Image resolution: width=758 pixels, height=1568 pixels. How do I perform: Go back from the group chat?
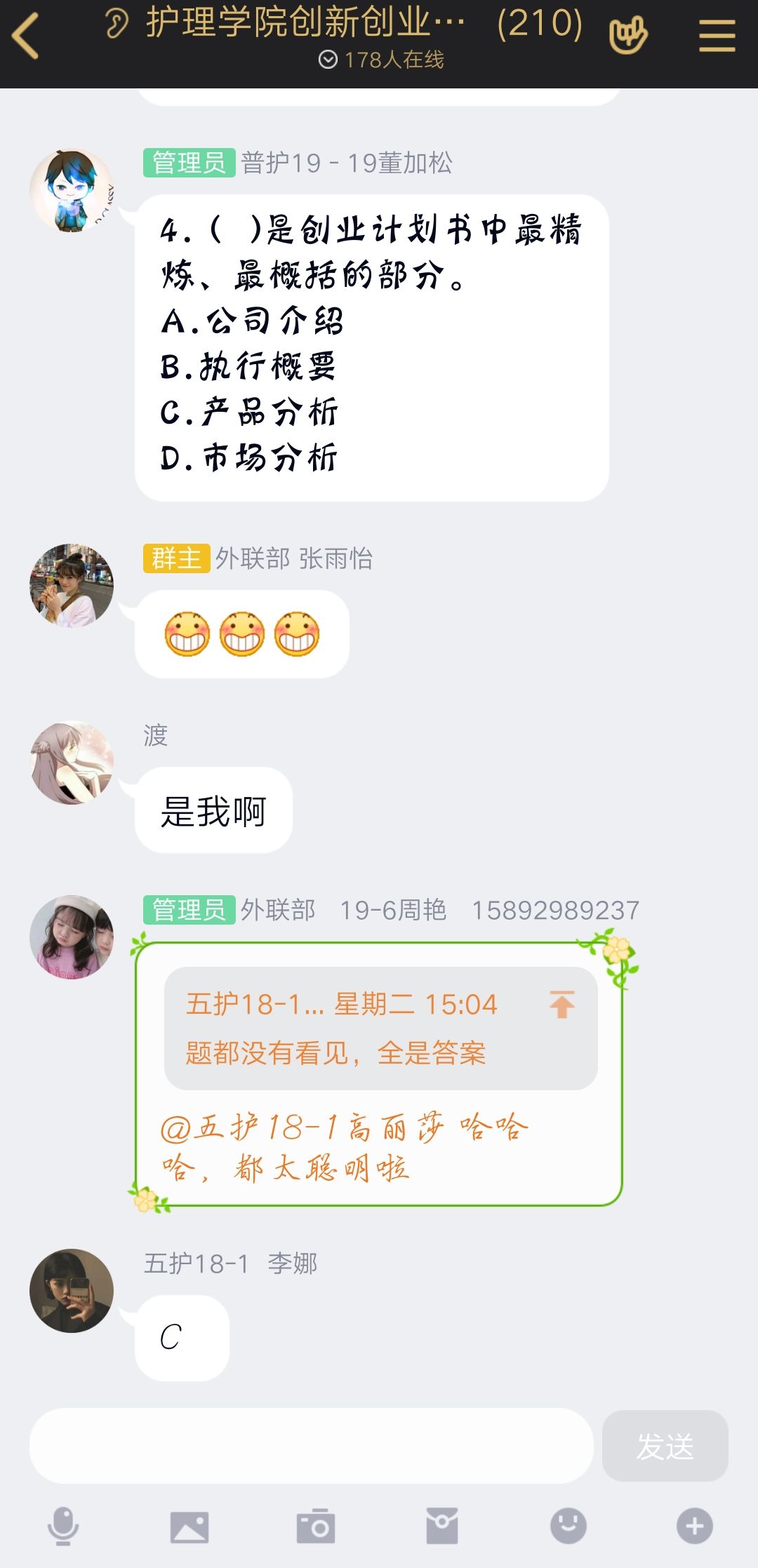27,36
